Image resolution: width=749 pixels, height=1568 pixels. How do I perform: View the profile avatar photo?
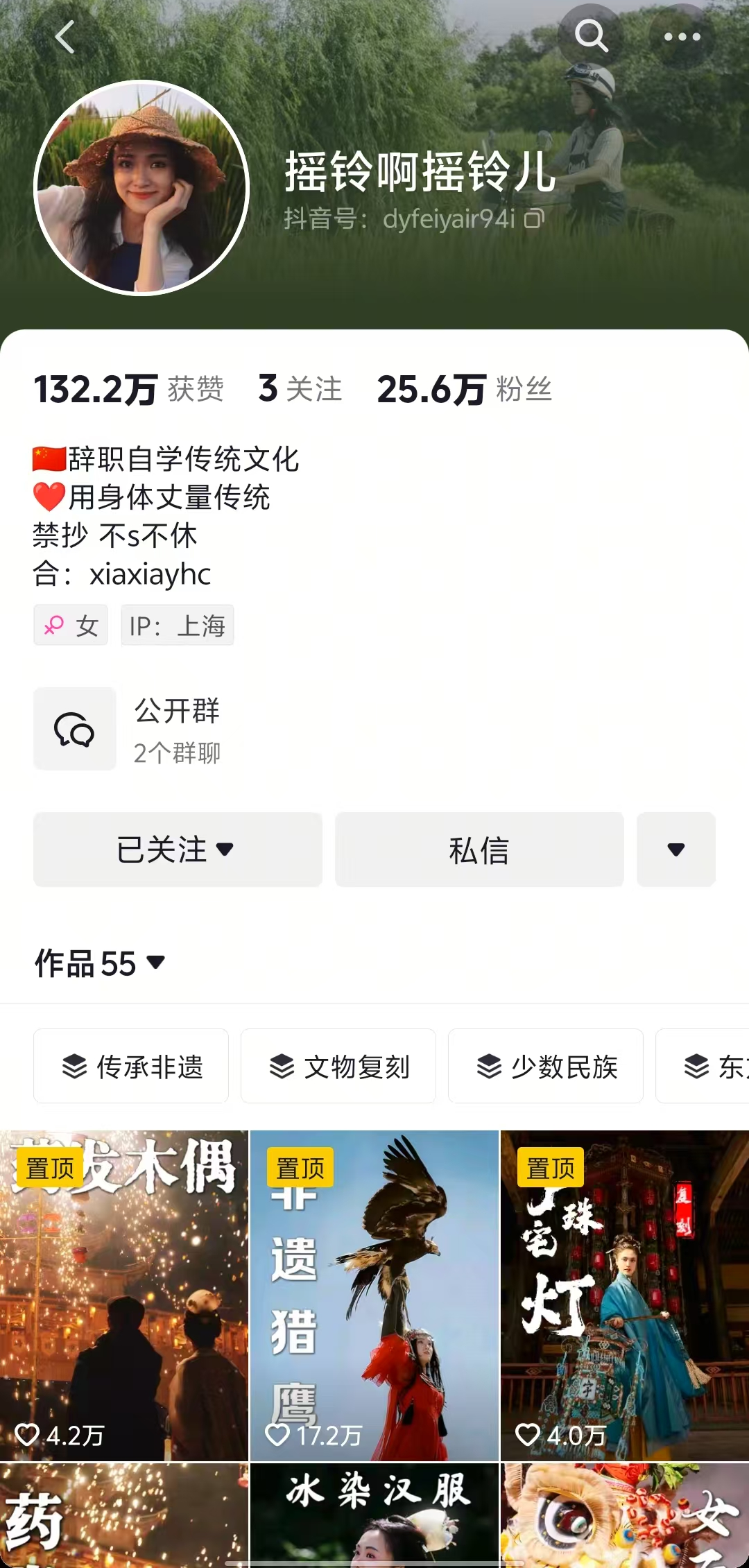[x=141, y=188]
